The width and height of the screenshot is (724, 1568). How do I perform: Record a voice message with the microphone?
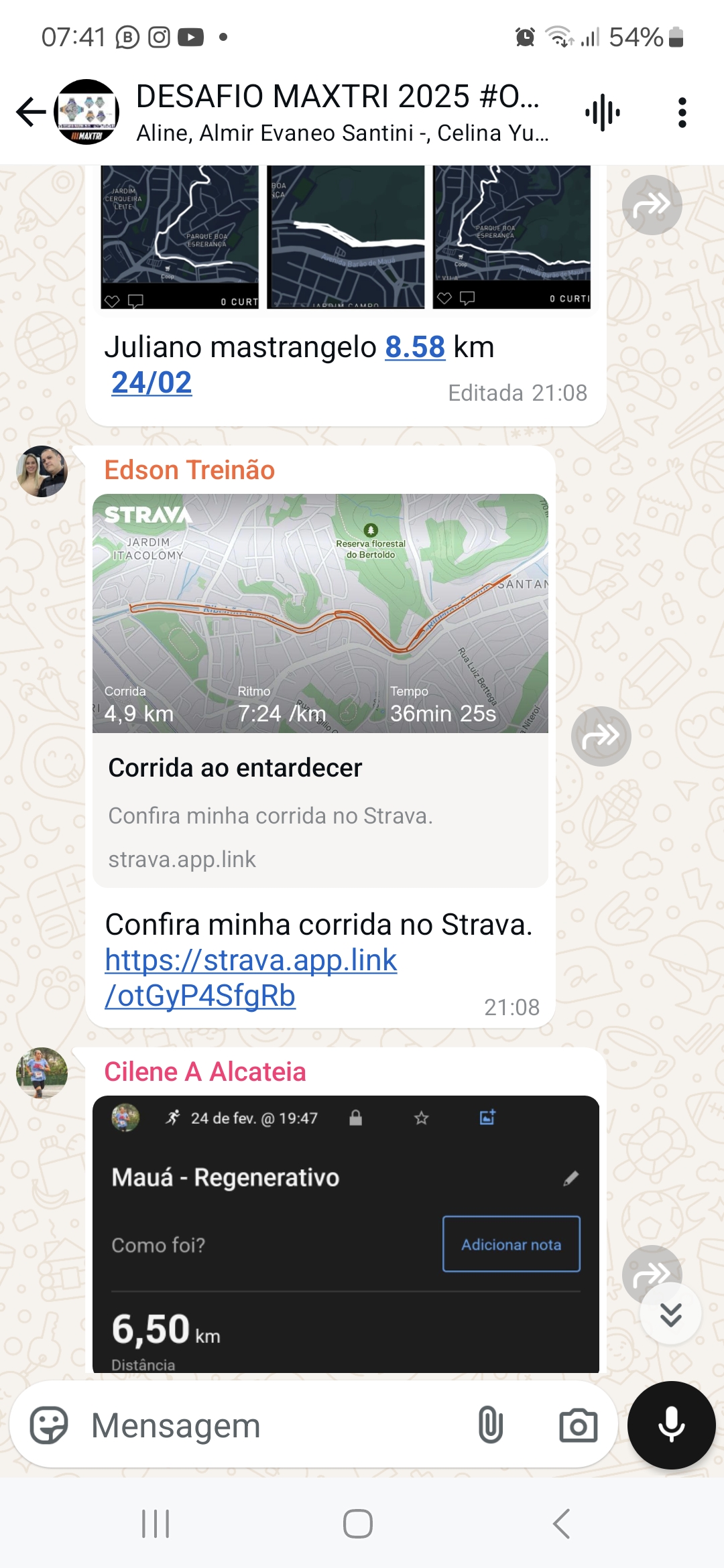(x=671, y=1425)
